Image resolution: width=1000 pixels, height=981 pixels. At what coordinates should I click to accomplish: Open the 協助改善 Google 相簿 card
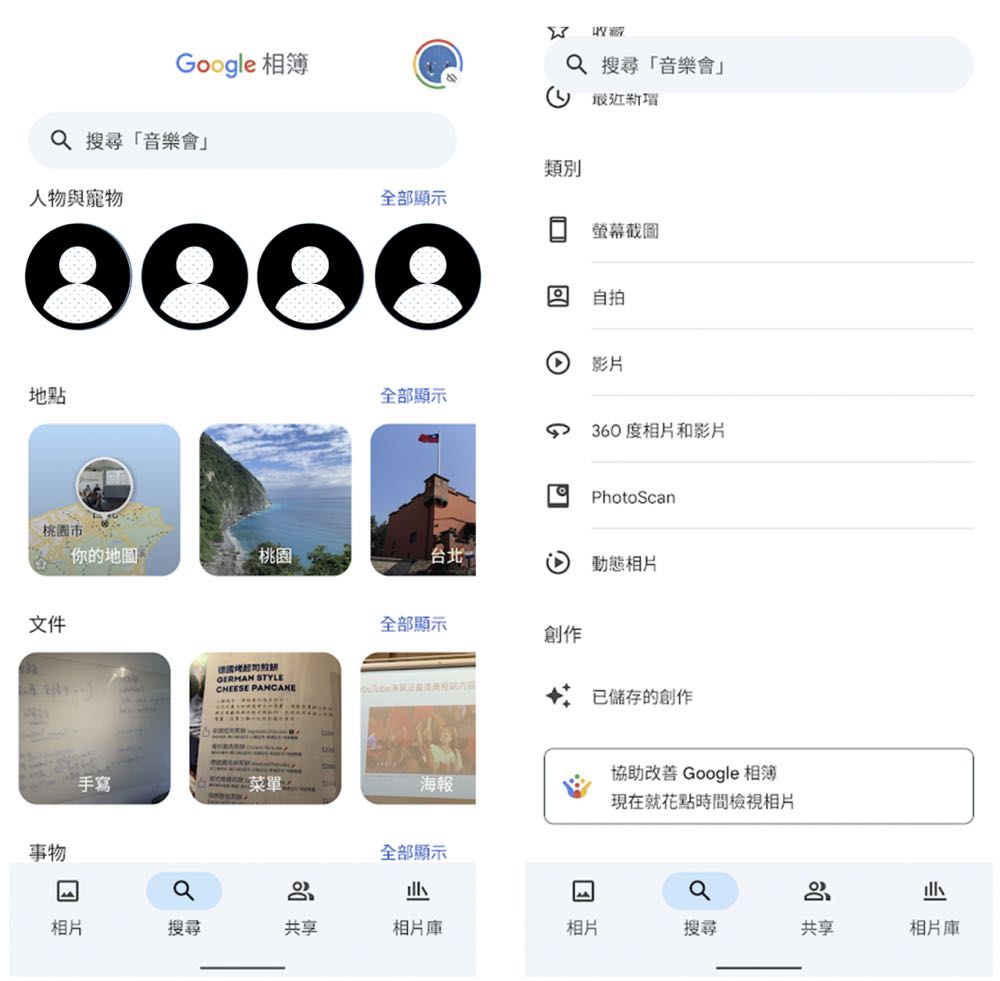758,787
